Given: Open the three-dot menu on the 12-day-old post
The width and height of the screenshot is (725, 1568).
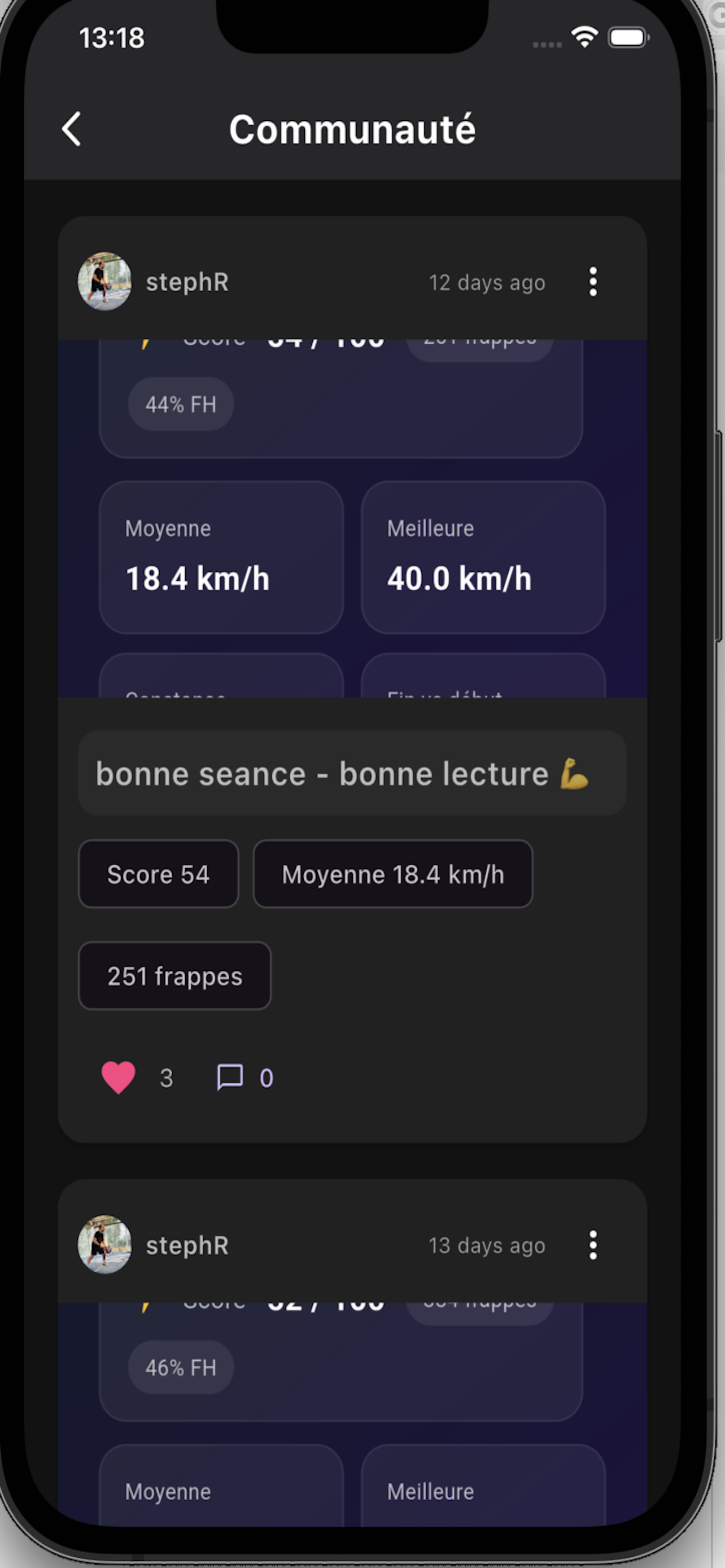Looking at the screenshot, I should [592, 282].
